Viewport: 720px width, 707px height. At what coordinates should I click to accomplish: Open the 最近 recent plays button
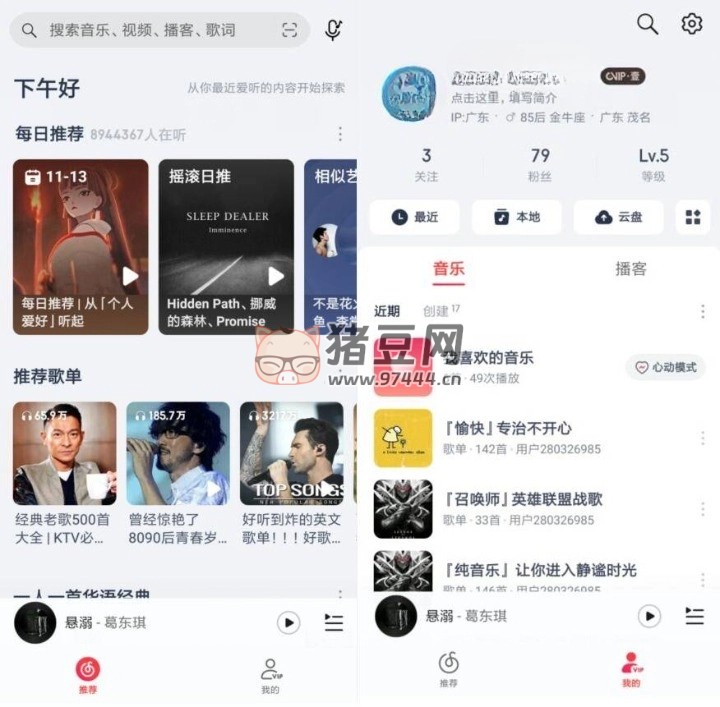[414, 217]
